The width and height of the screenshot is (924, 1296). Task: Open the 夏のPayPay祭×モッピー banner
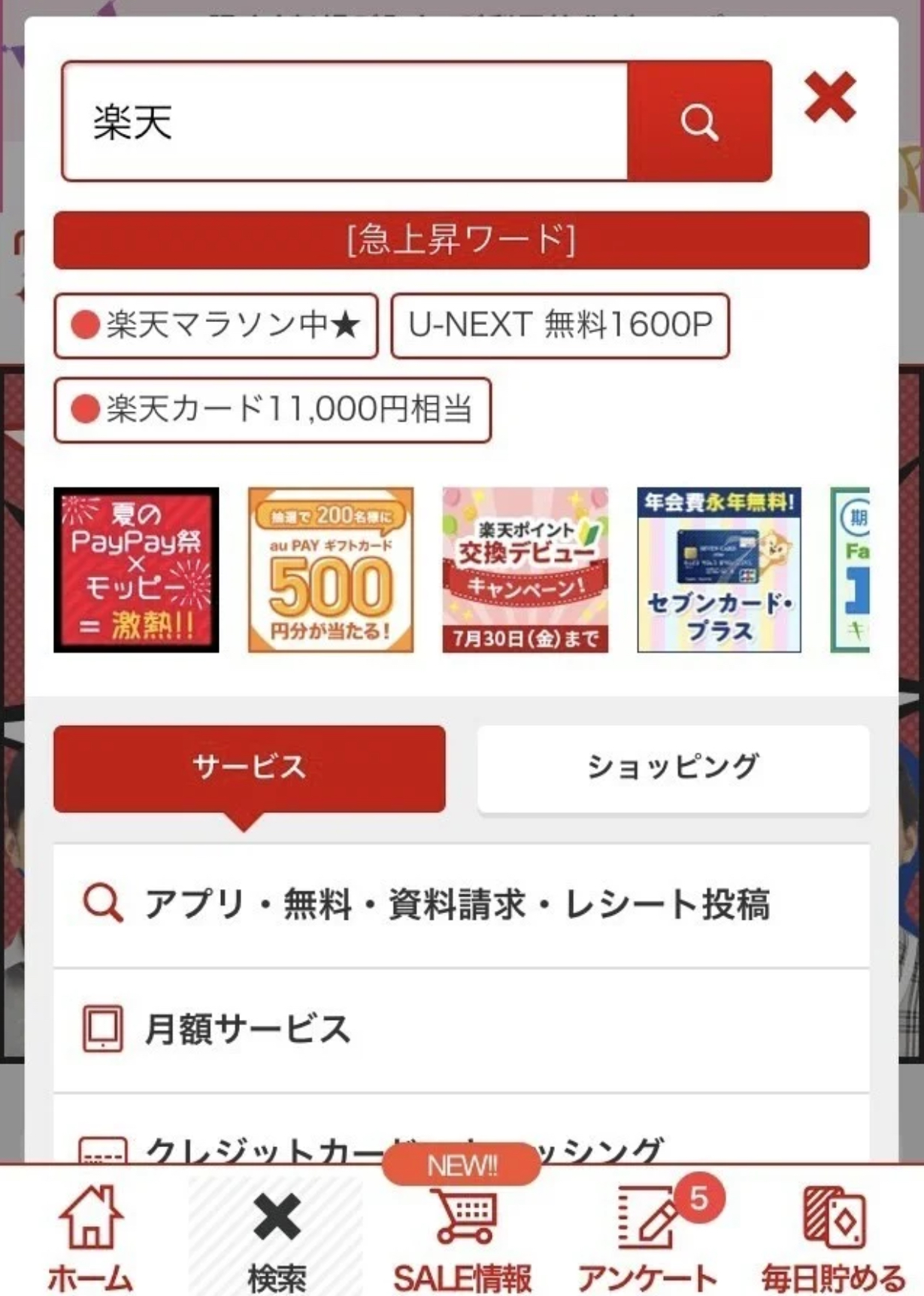point(136,570)
